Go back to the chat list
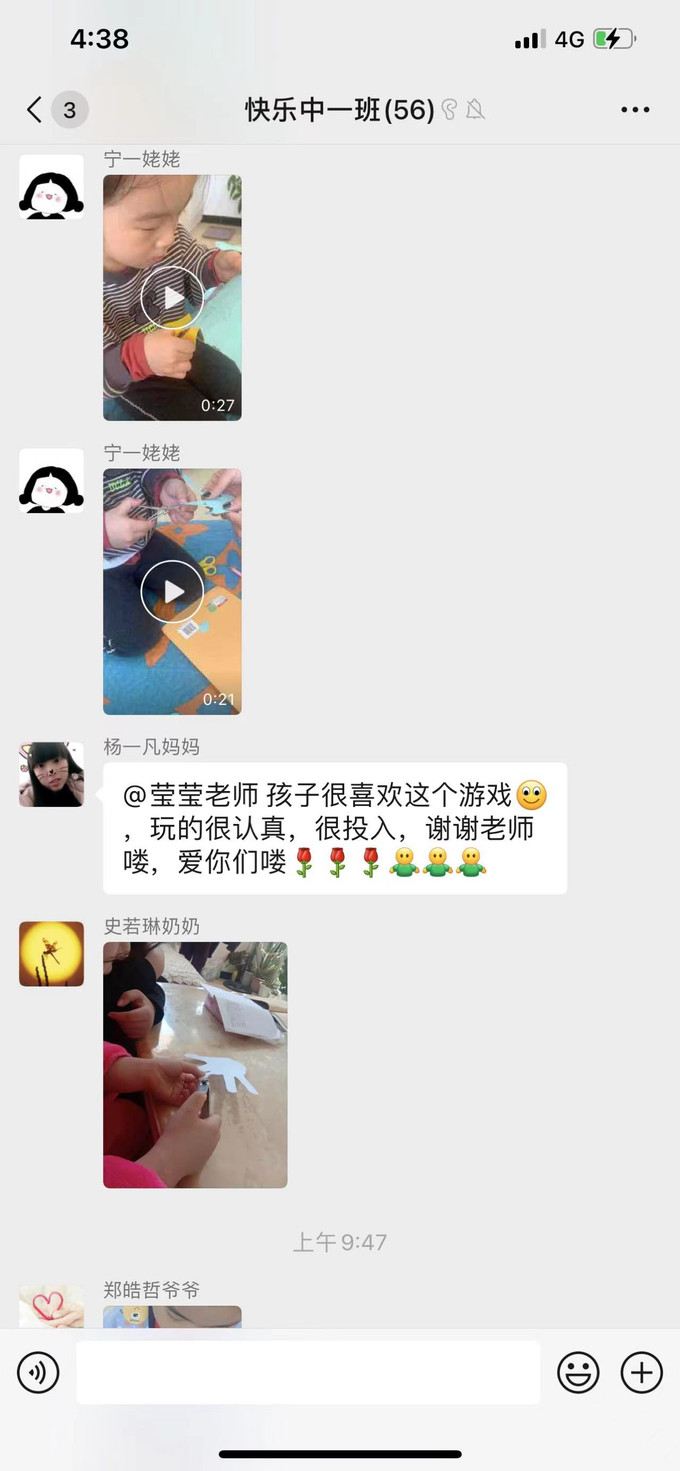This screenshot has width=680, height=1471. pos(36,110)
